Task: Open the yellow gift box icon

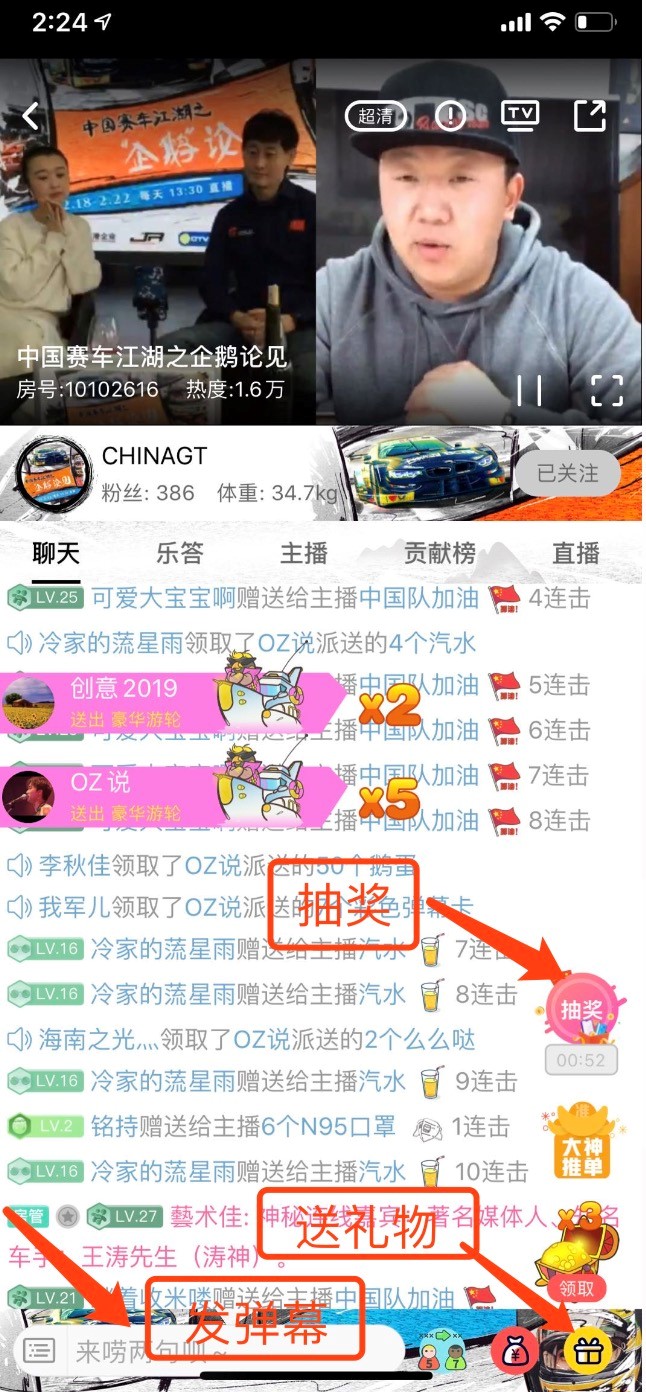Action: [588, 1351]
